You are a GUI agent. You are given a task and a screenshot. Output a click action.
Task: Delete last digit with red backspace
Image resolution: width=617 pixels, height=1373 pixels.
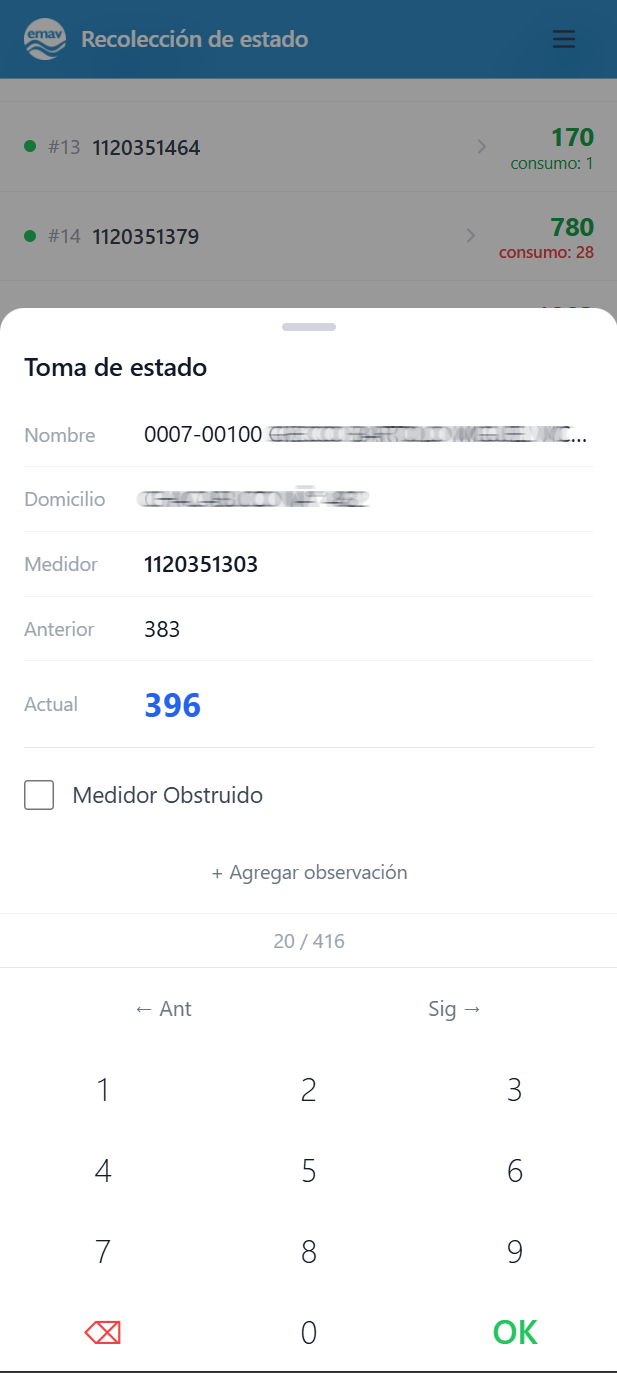pos(103,1332)
